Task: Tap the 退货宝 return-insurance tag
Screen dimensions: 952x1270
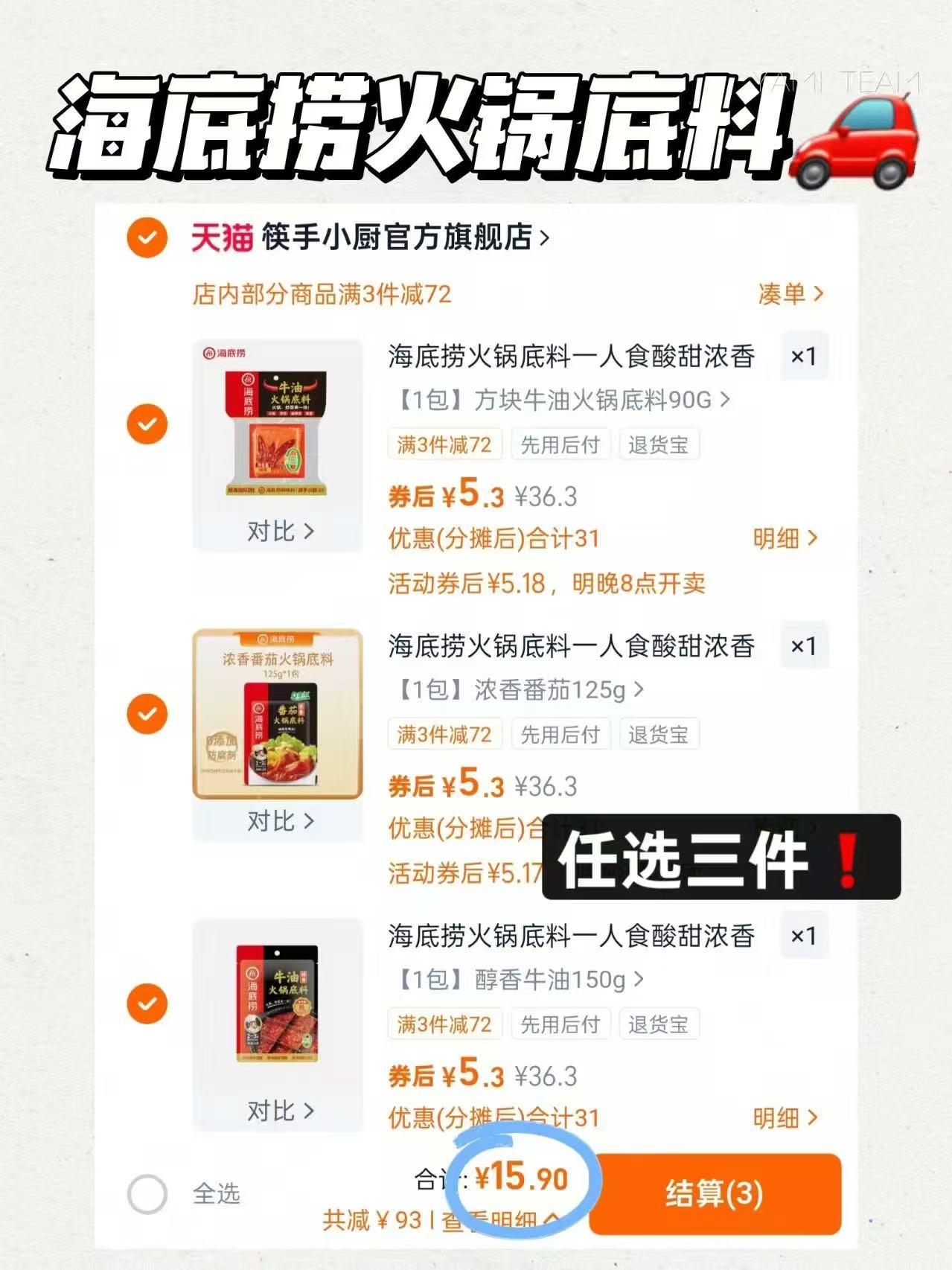Action: click(x=659, y=444)
